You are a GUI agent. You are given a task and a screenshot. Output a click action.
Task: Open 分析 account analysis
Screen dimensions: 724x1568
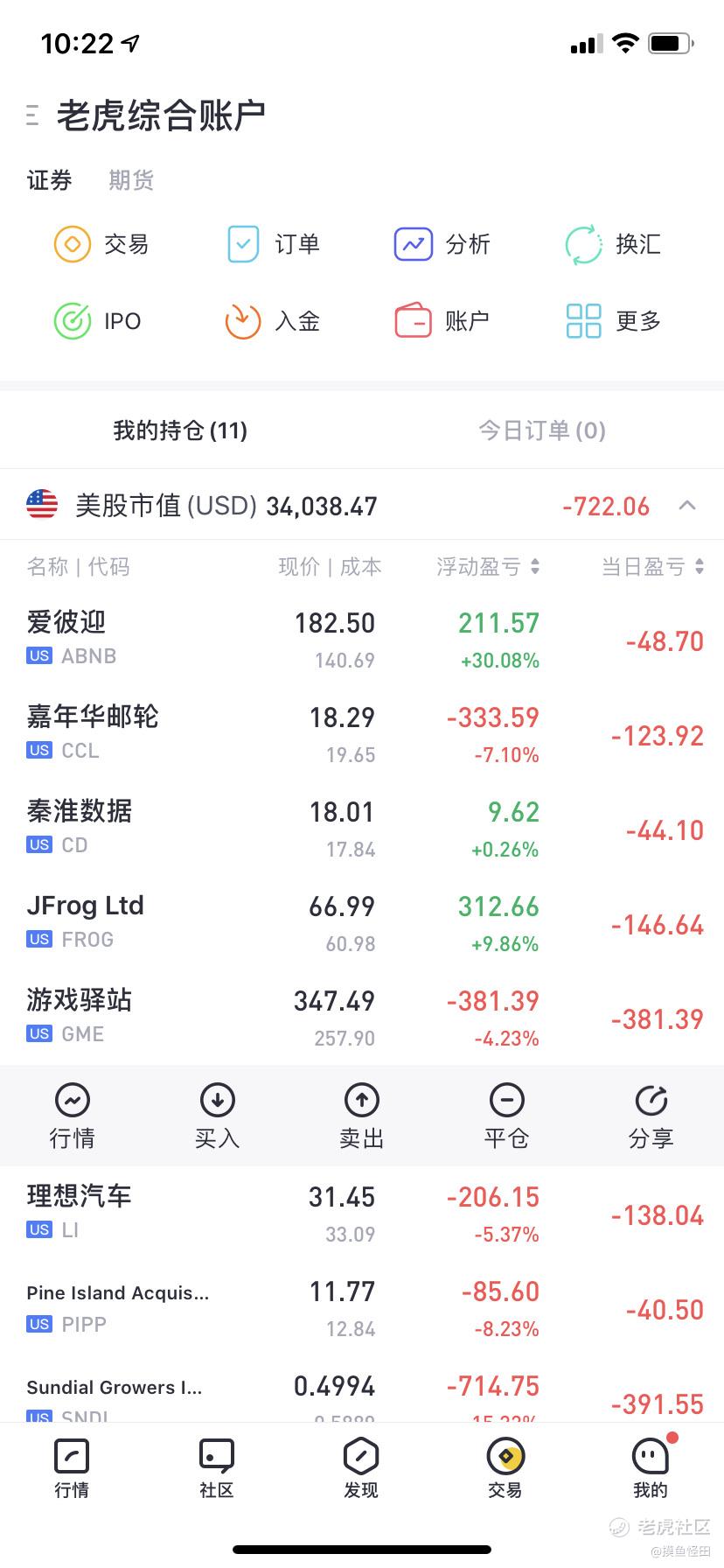point(442,244)
